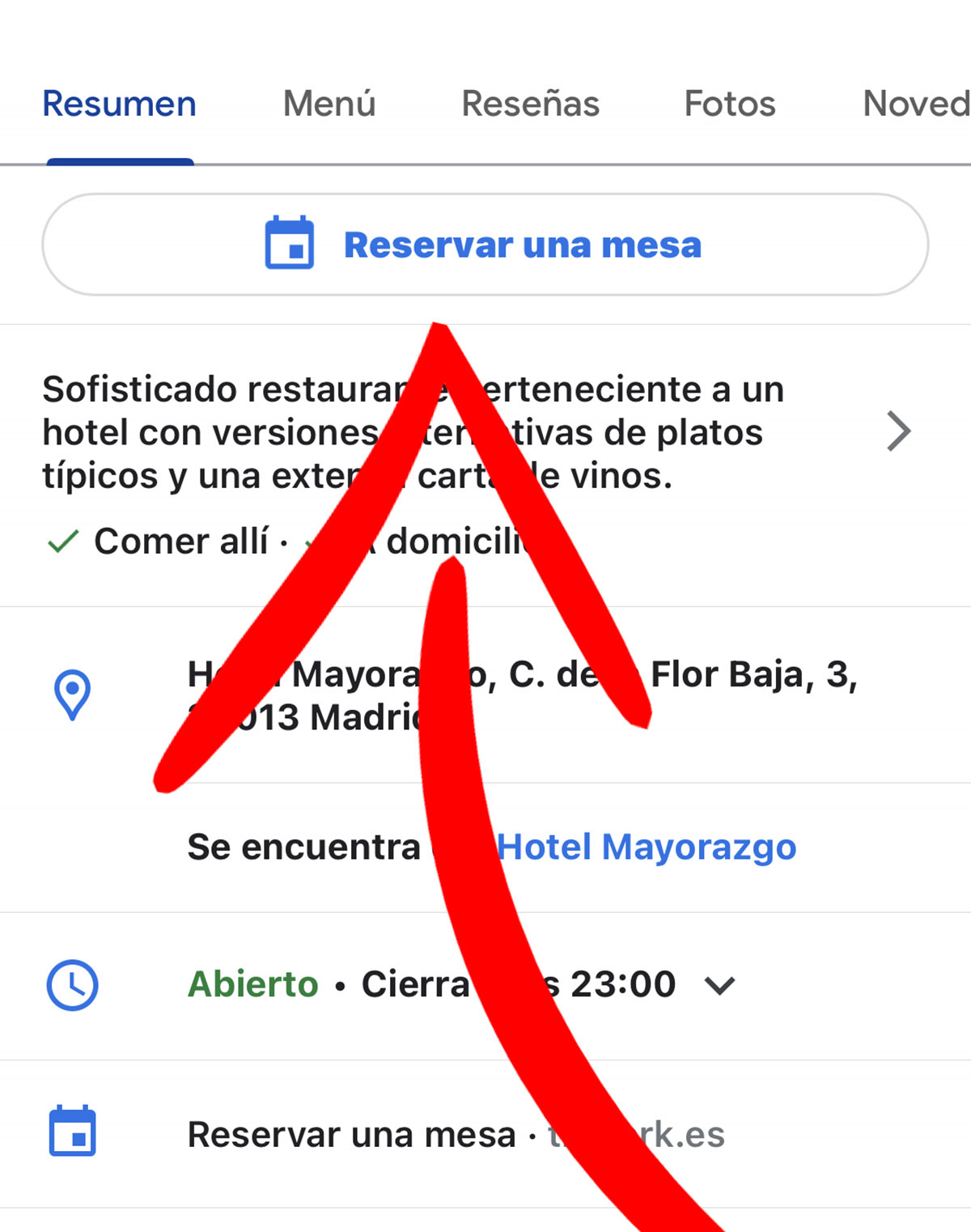The image size is (971, 1232).
Task: Switch to the Menú tab
Action: tap(329, 103)
